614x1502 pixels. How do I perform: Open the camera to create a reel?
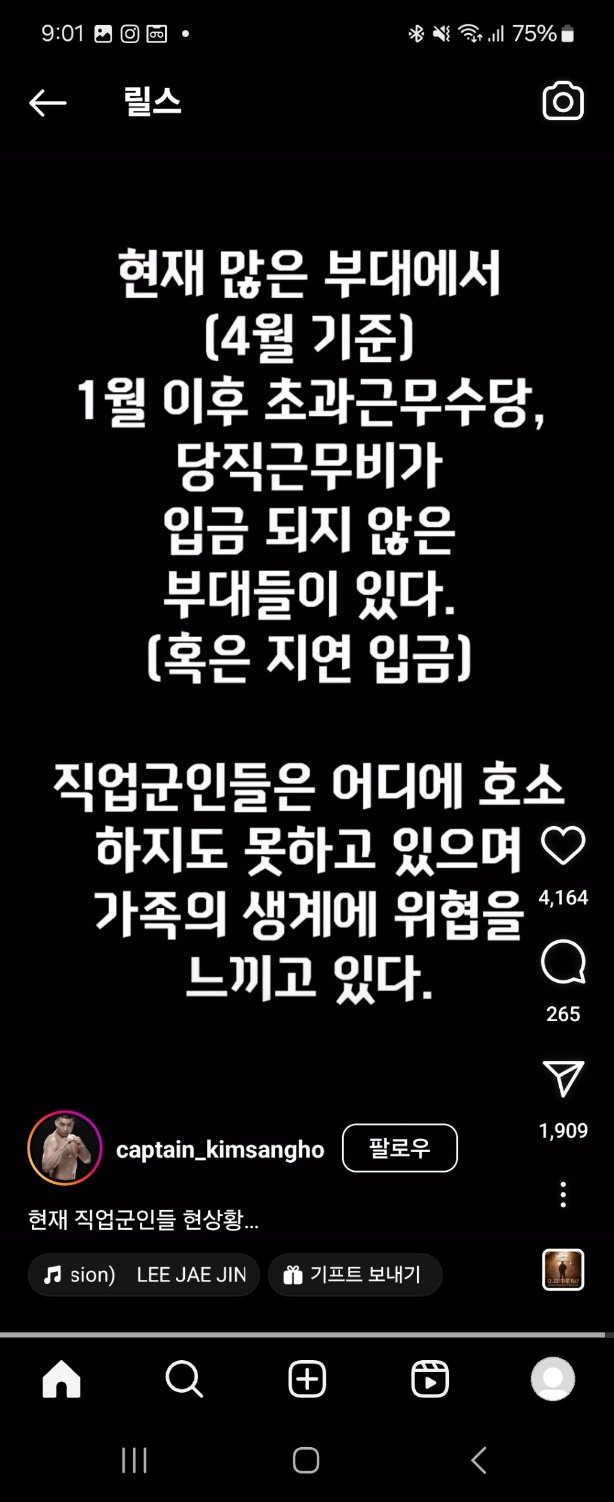[x=563, y=102]
